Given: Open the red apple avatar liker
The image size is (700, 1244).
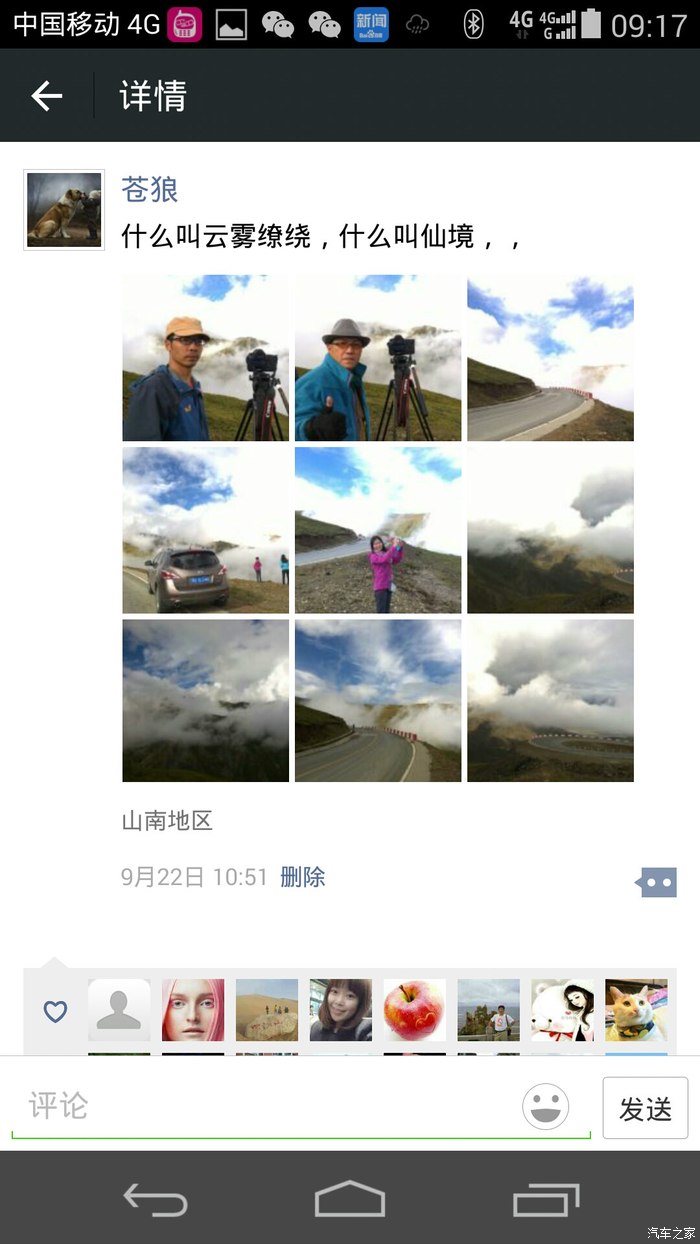Looking at the screenshot, I should (x=415, y=1010).
